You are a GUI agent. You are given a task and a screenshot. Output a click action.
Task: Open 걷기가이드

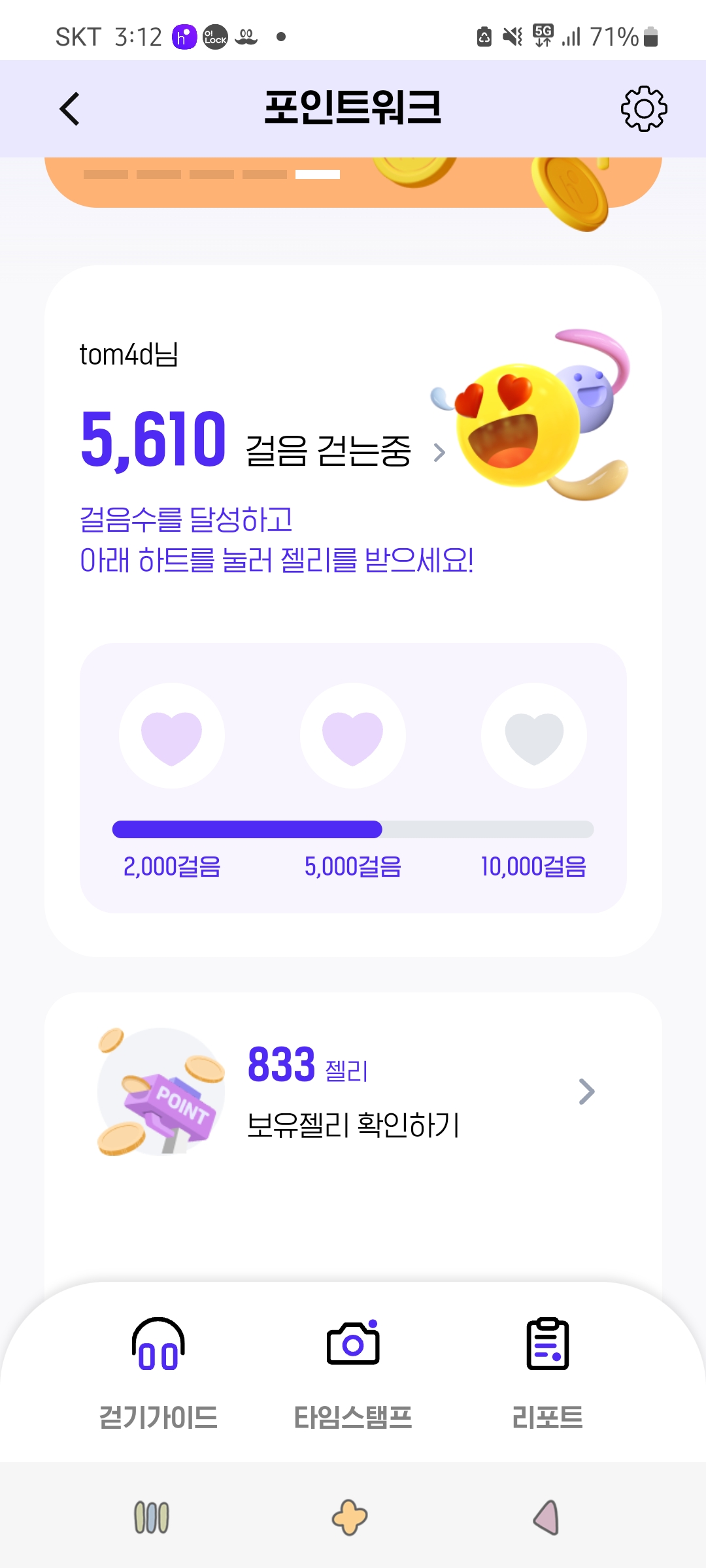(158, 1372)
